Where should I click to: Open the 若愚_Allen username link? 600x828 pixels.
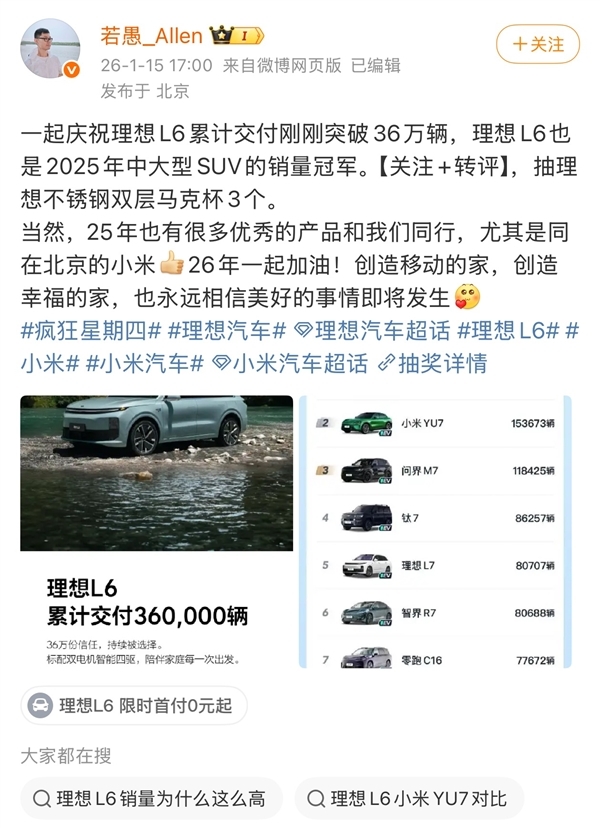pos(150,36)
